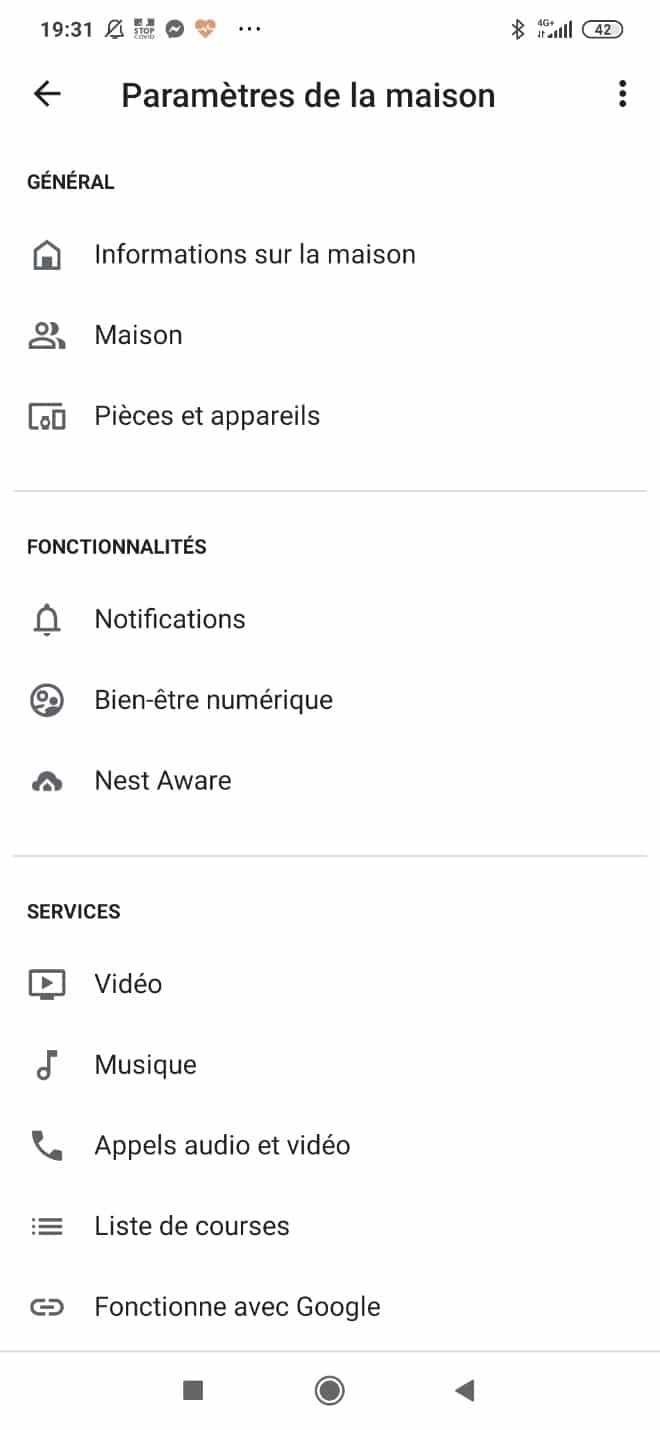Viewport: 660px width, 1430px height.
Task: Go back using the top-left arrow
Action: coord(47,94)
